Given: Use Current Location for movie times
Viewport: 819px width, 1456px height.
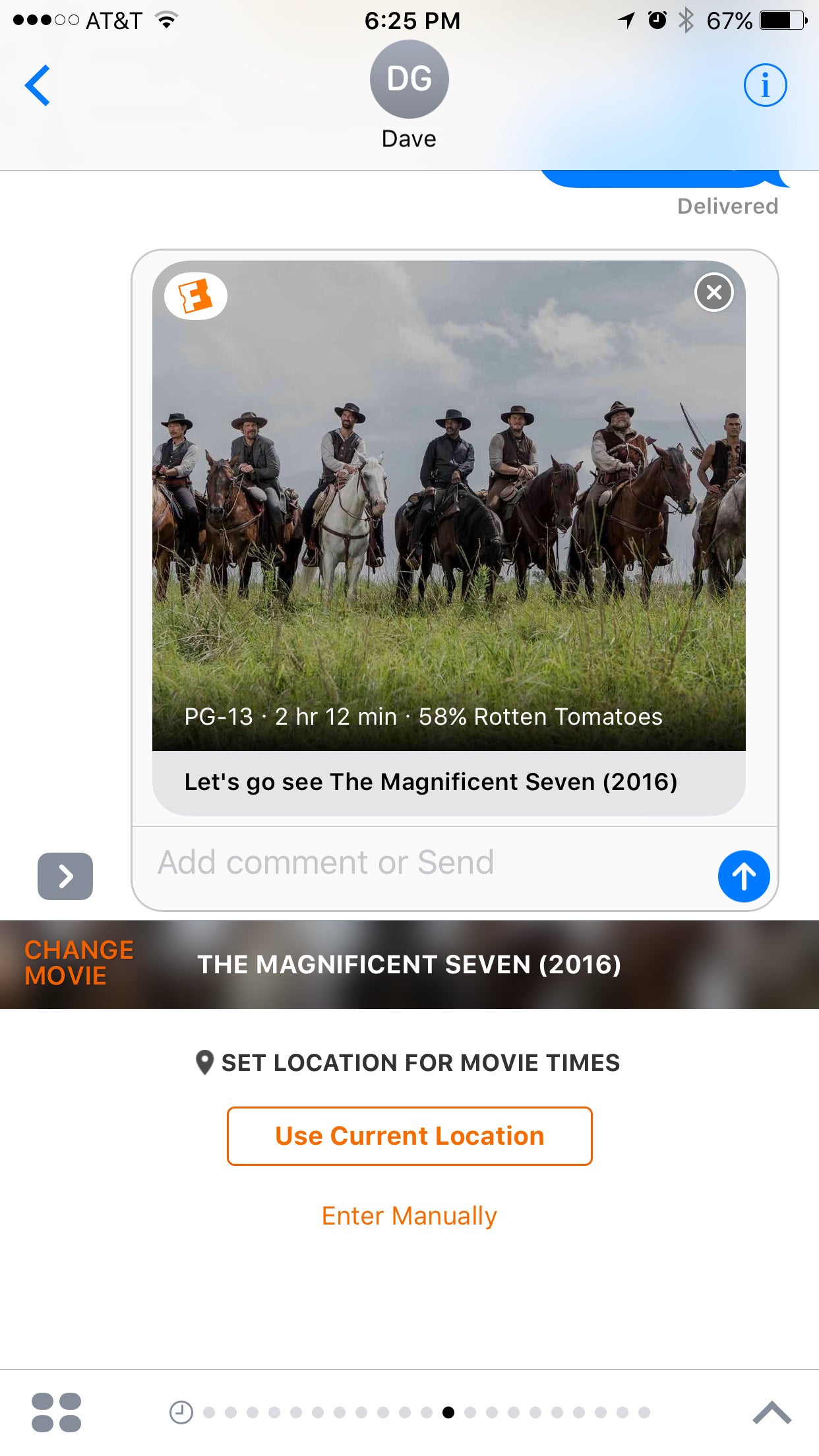Looking at the screenshot, I should click(409, 1136).
